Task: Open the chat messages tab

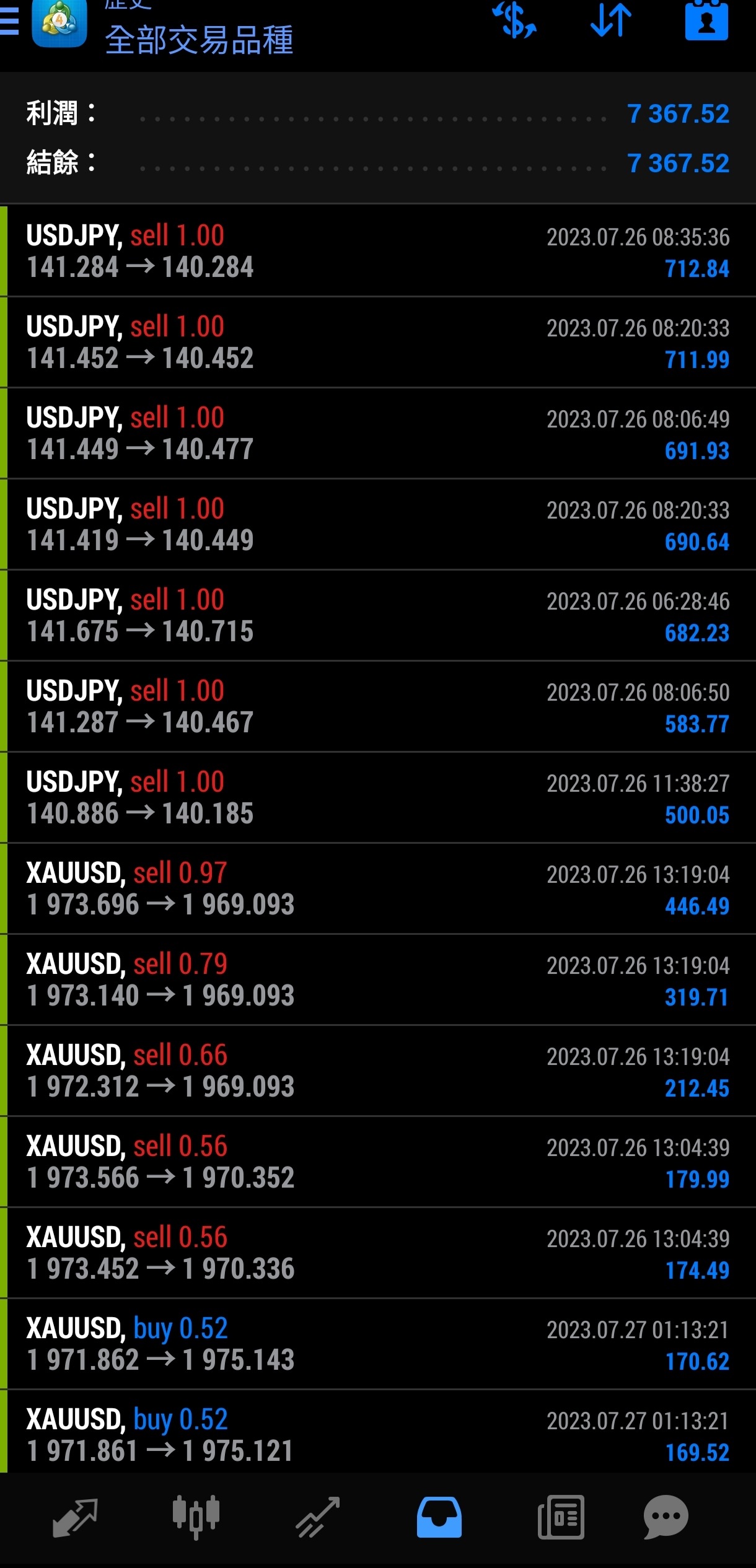Action: [666, 1517]
